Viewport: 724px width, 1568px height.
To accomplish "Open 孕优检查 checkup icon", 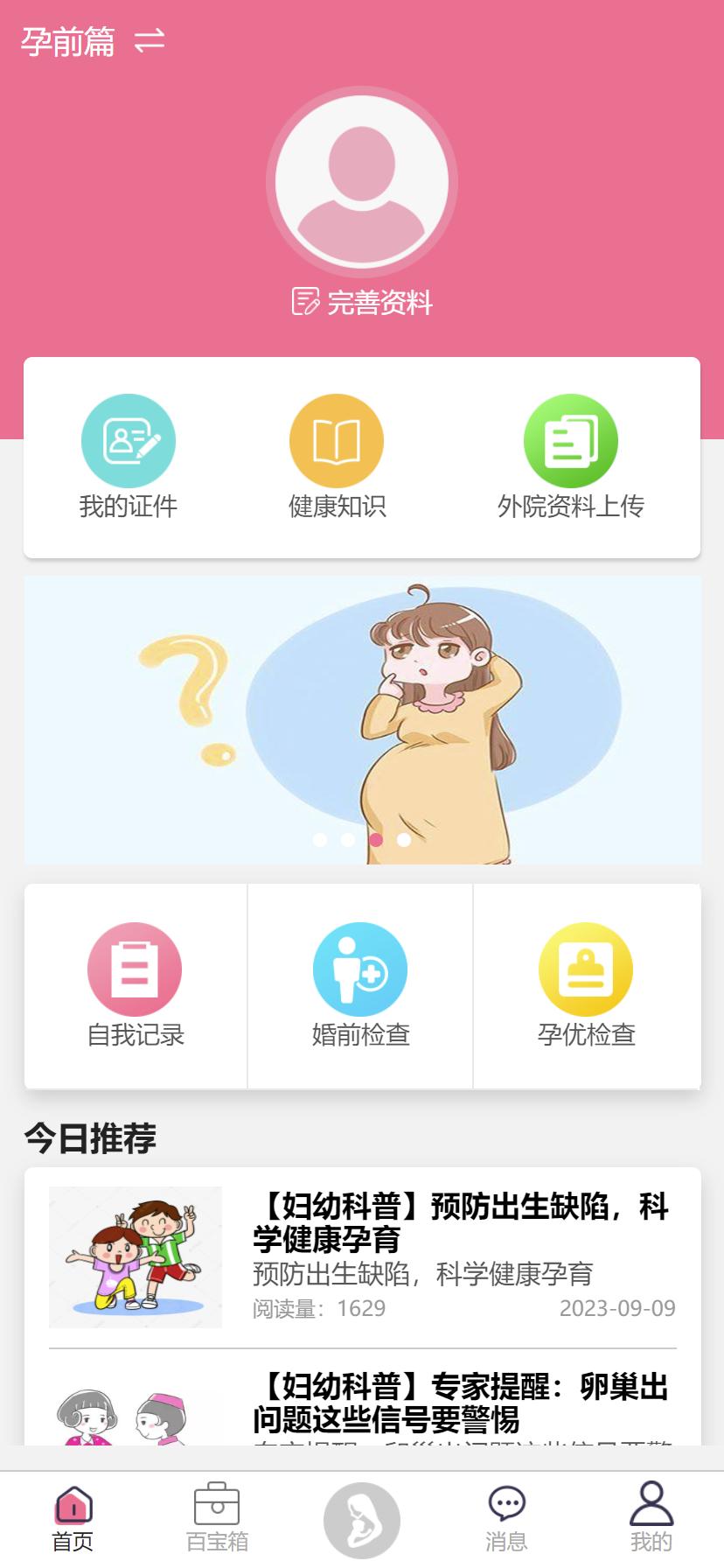I will click(x=586, y=969).
